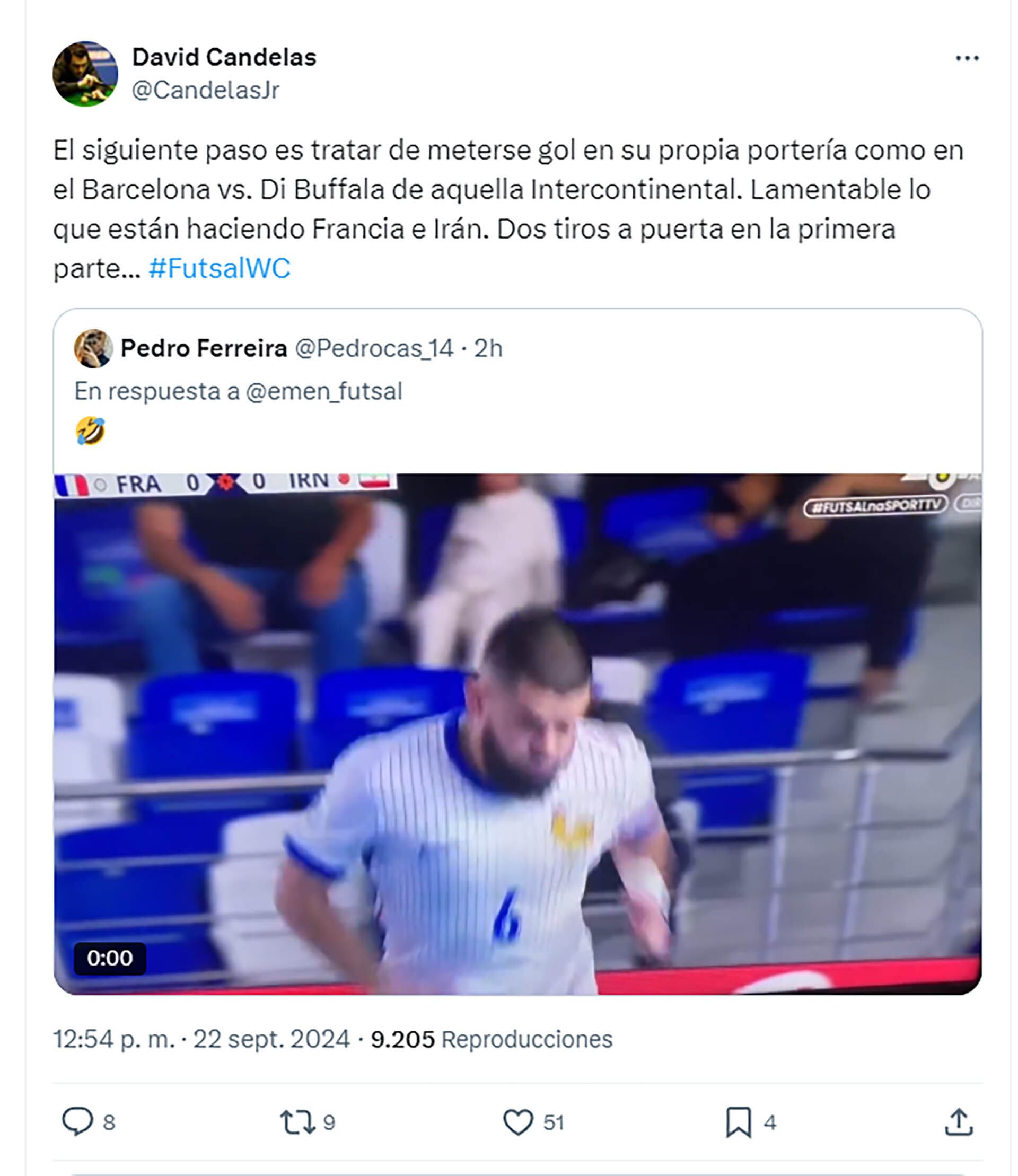Retweet David Candelas's post
This screenshot has width=1018, height=1176.
click(x=297, y=1121)
